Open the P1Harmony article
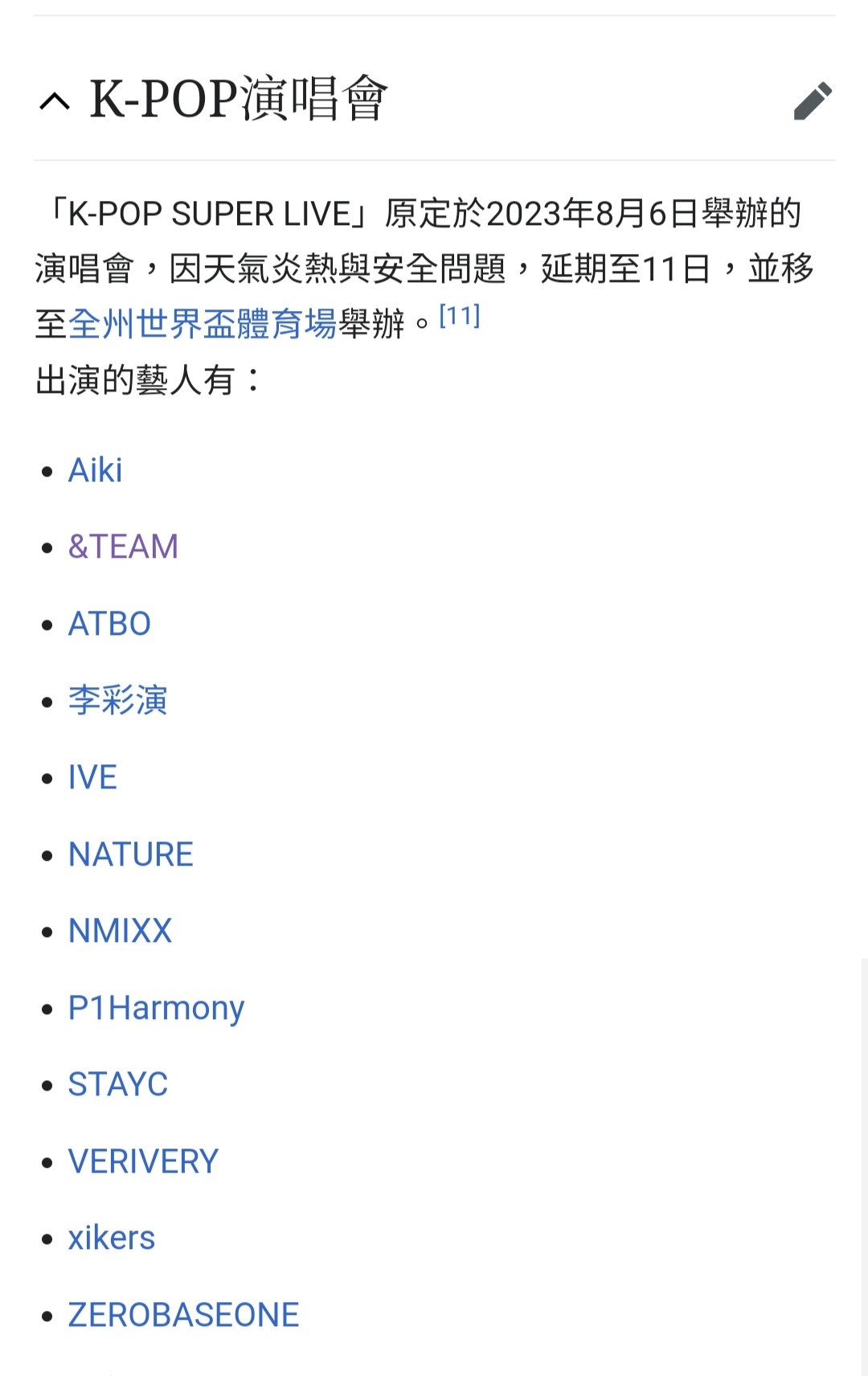 click(156, 1008)
